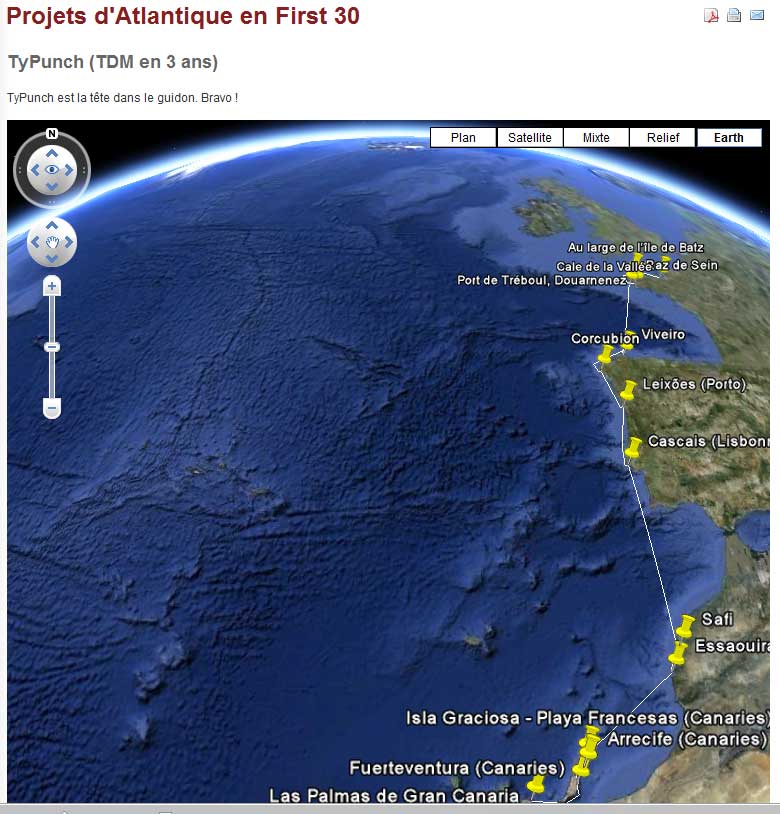Print this page using printer icon
This screenshot has height=814, width=780.
click(734, 15)
